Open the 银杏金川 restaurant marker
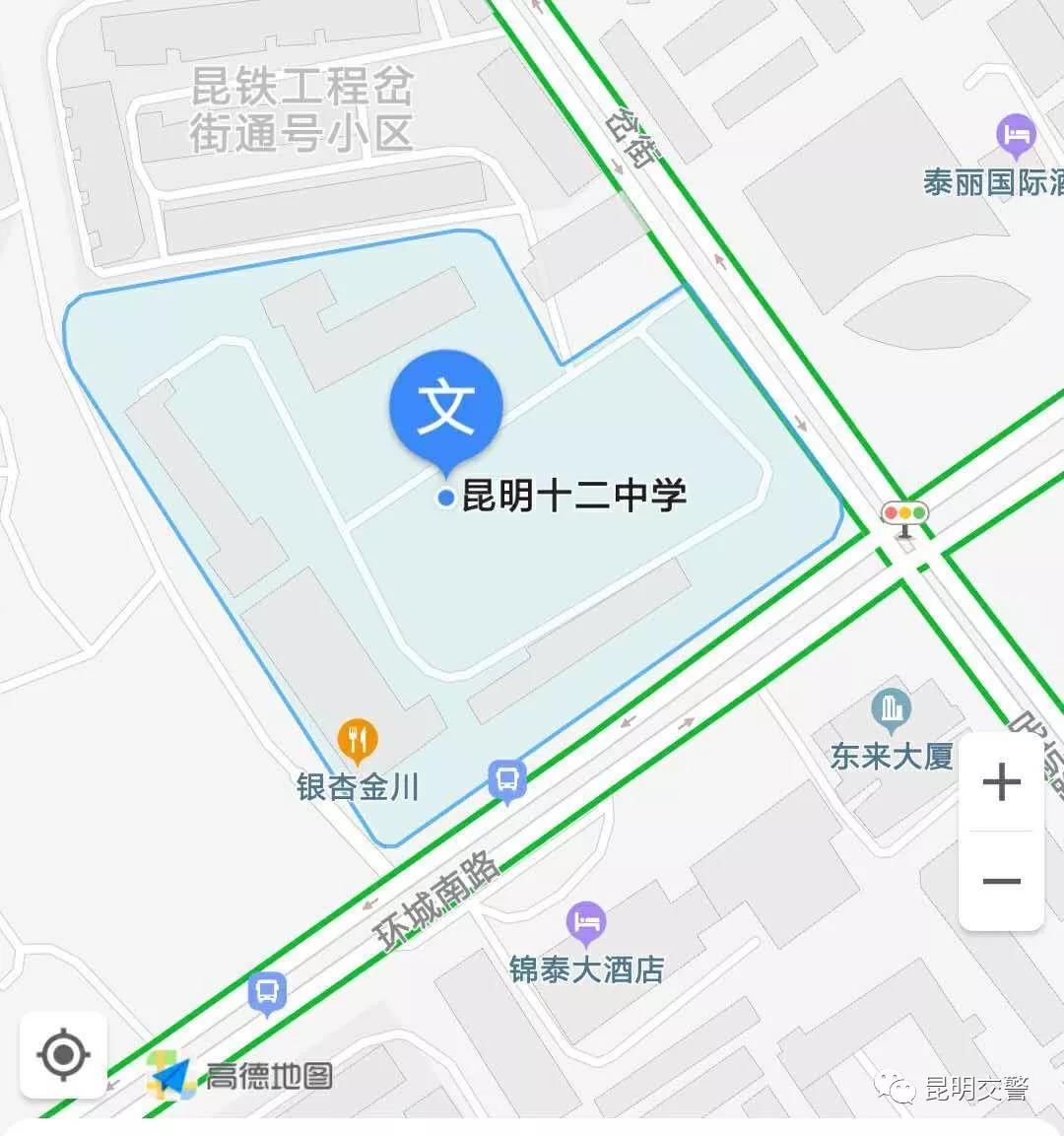Screen dimensions: 1064x1136 point(357,739)
